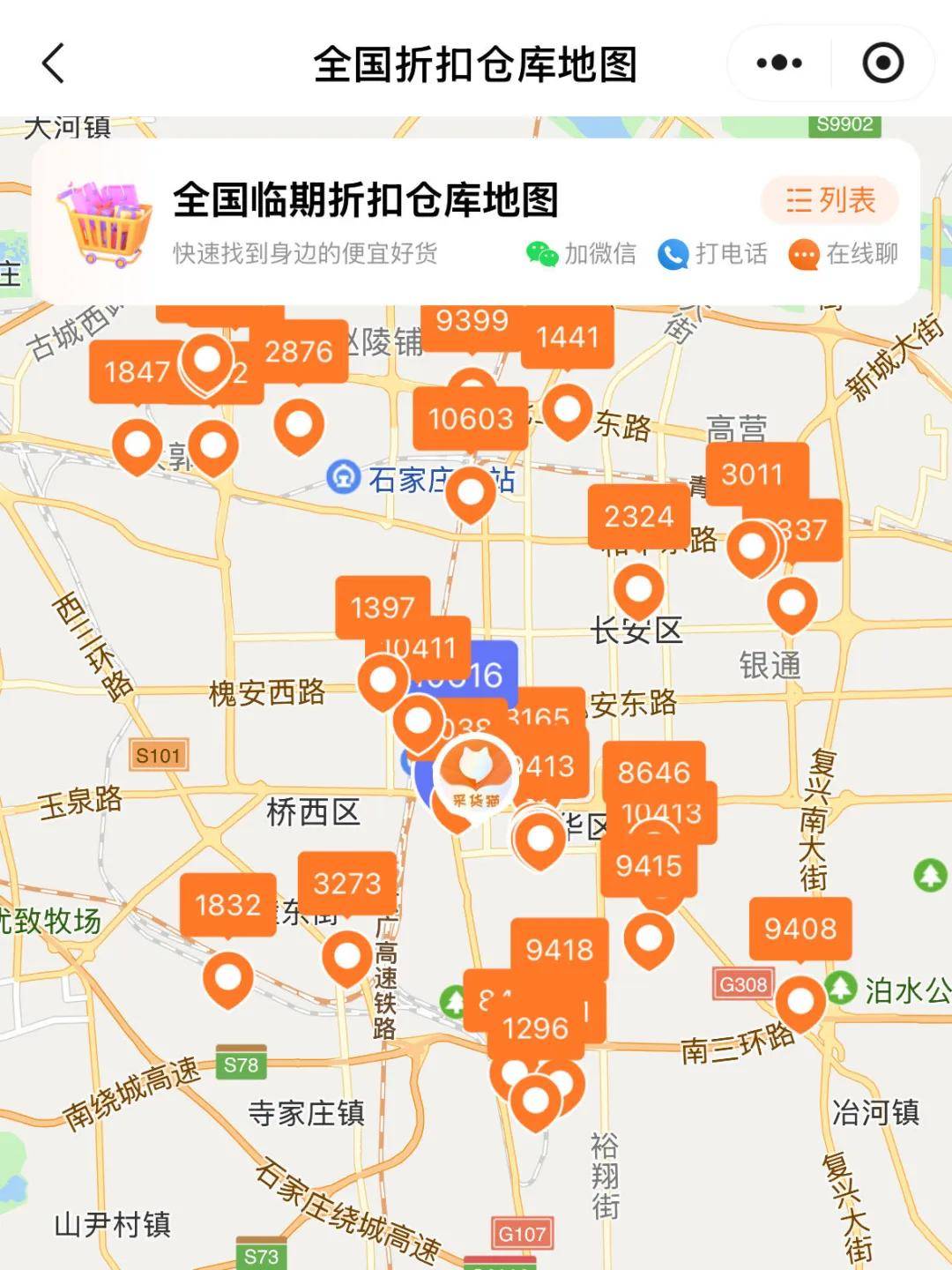Screen dimensions: 952x1270
Task: Go back using the top-left arrow
Action: tap(54, 63)
